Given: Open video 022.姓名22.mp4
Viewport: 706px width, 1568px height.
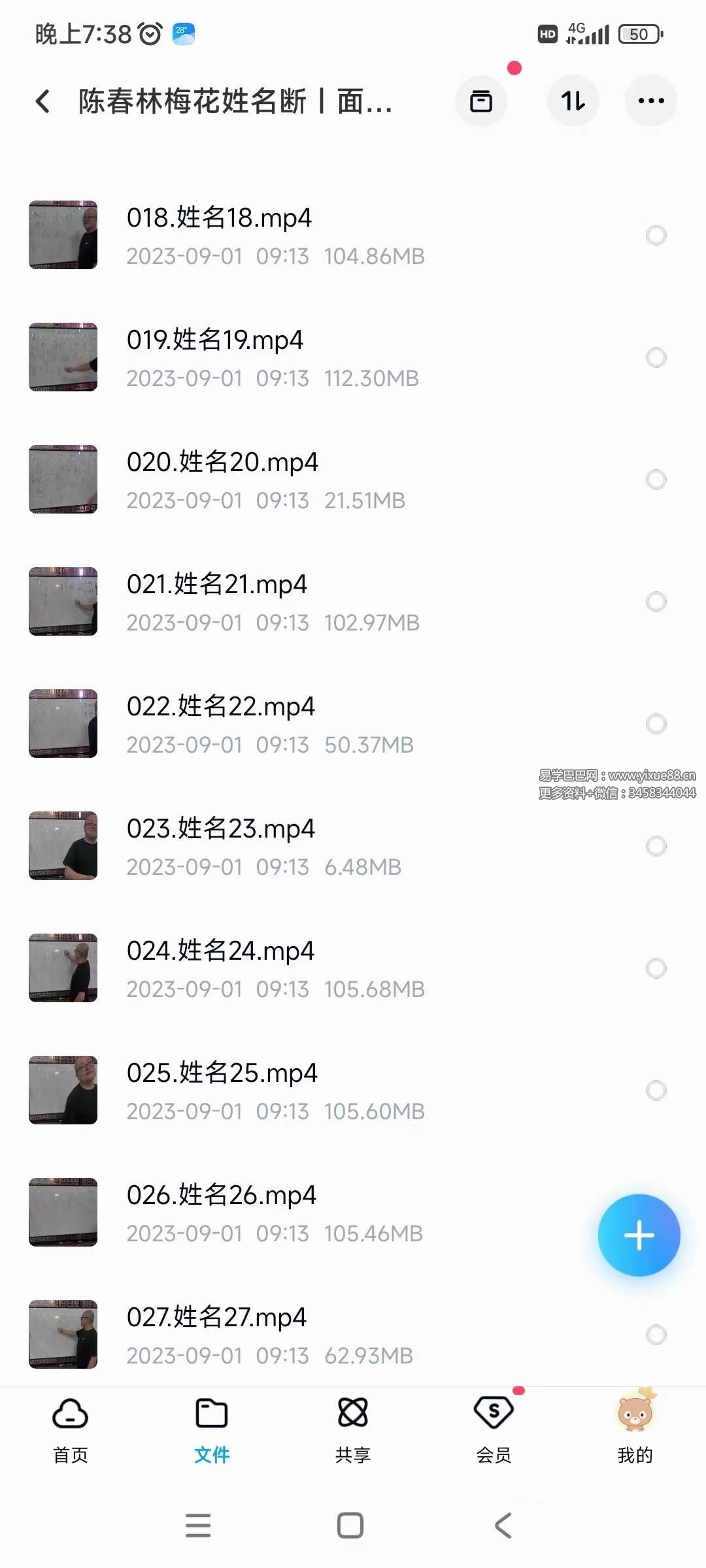Looking at the screenshot, I should pyautogui.click(x=220, y=707).
